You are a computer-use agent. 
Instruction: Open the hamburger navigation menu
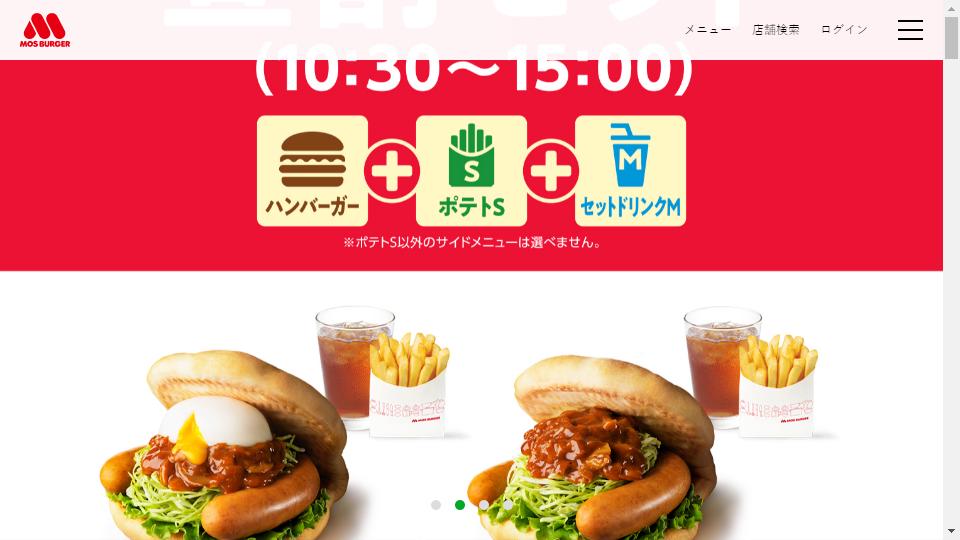(x=910, y=30)
